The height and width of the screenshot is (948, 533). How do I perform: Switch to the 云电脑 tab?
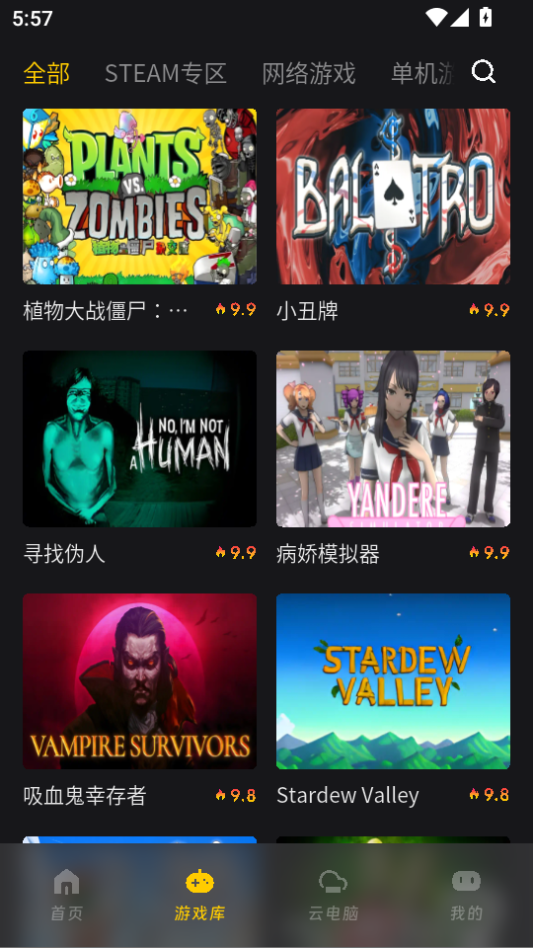coord(333,895)
